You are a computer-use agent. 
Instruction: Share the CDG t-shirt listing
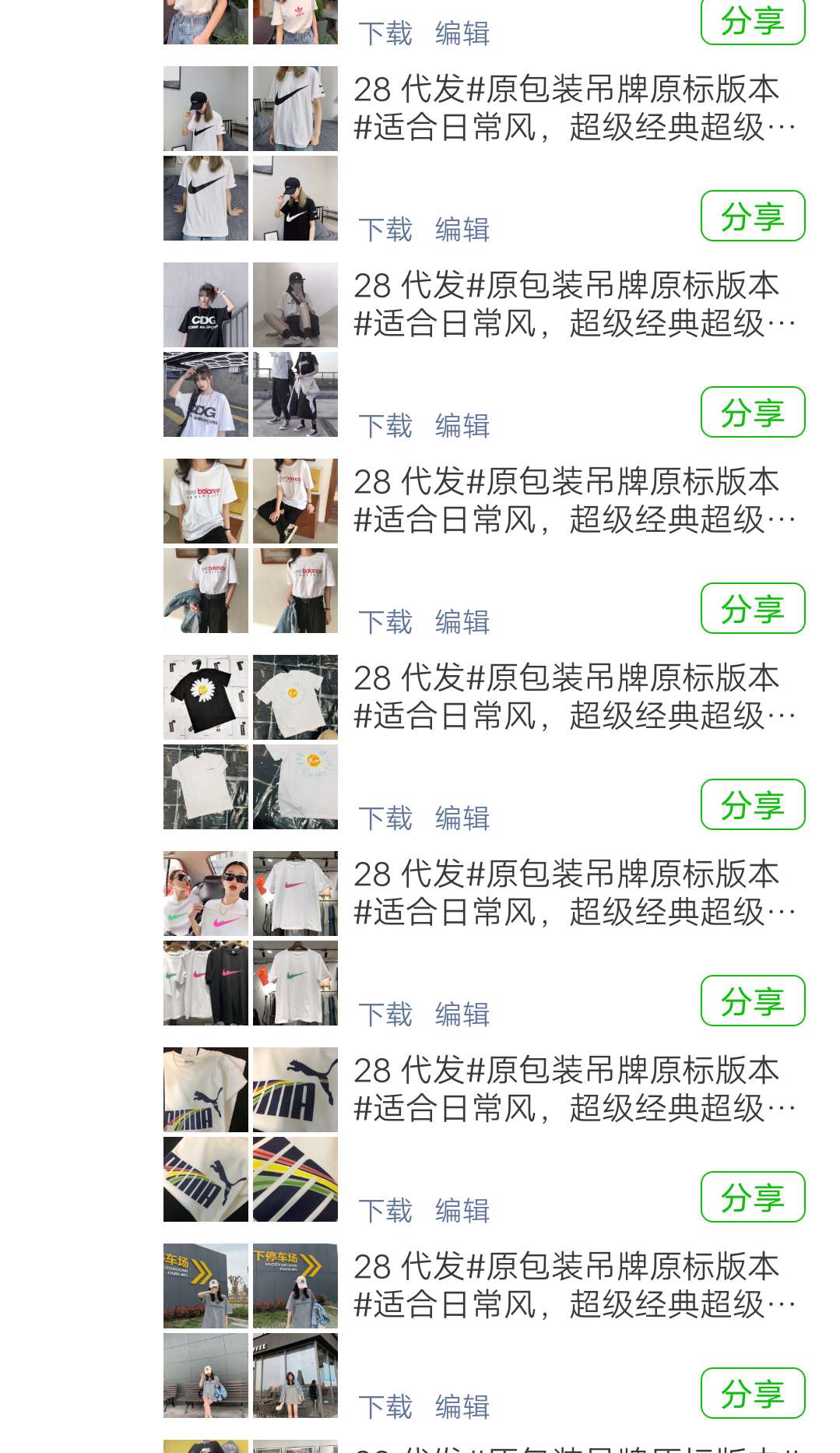click(752, 412)
